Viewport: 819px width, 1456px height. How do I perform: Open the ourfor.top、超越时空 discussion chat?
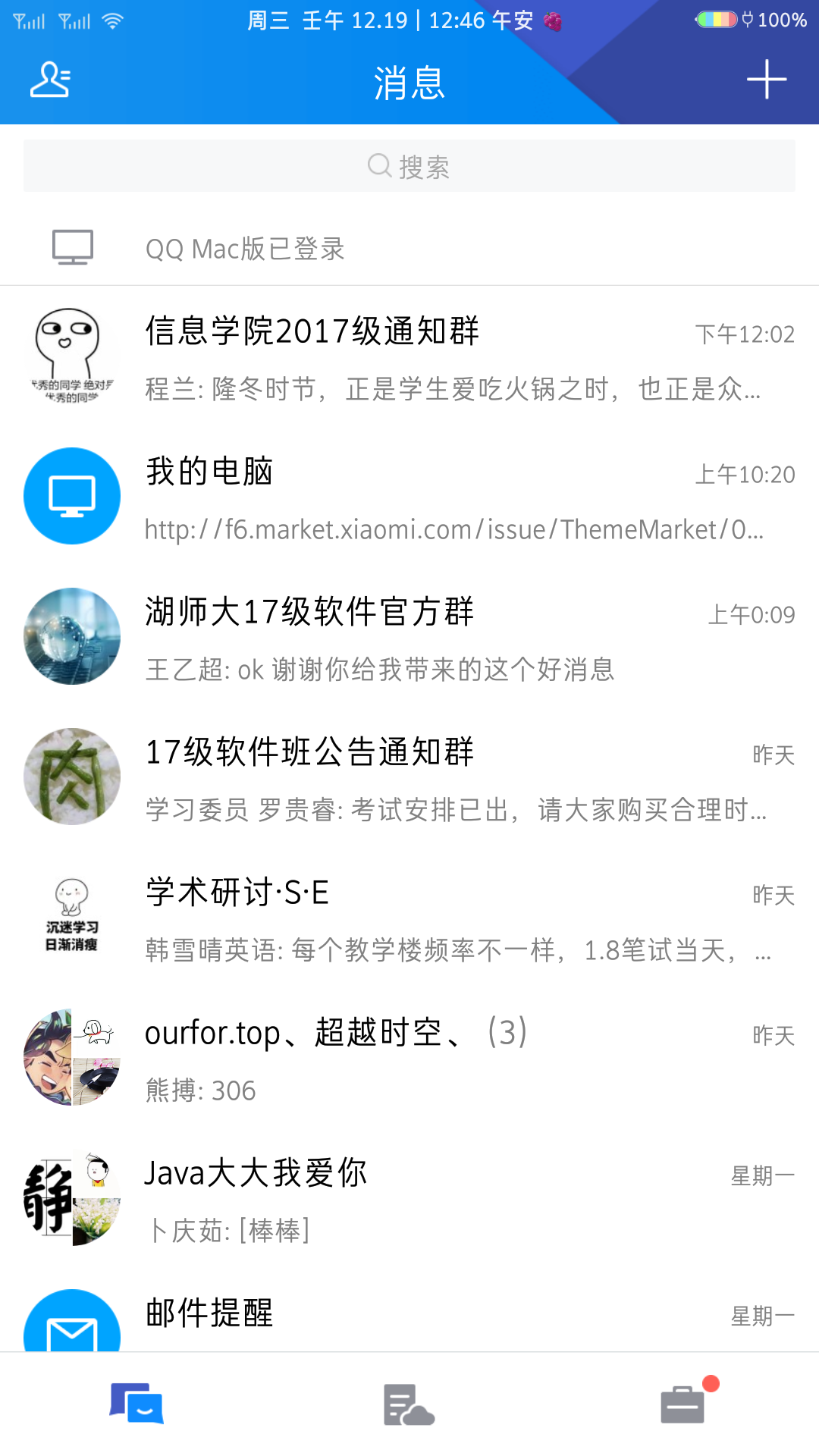(409, 1058)
